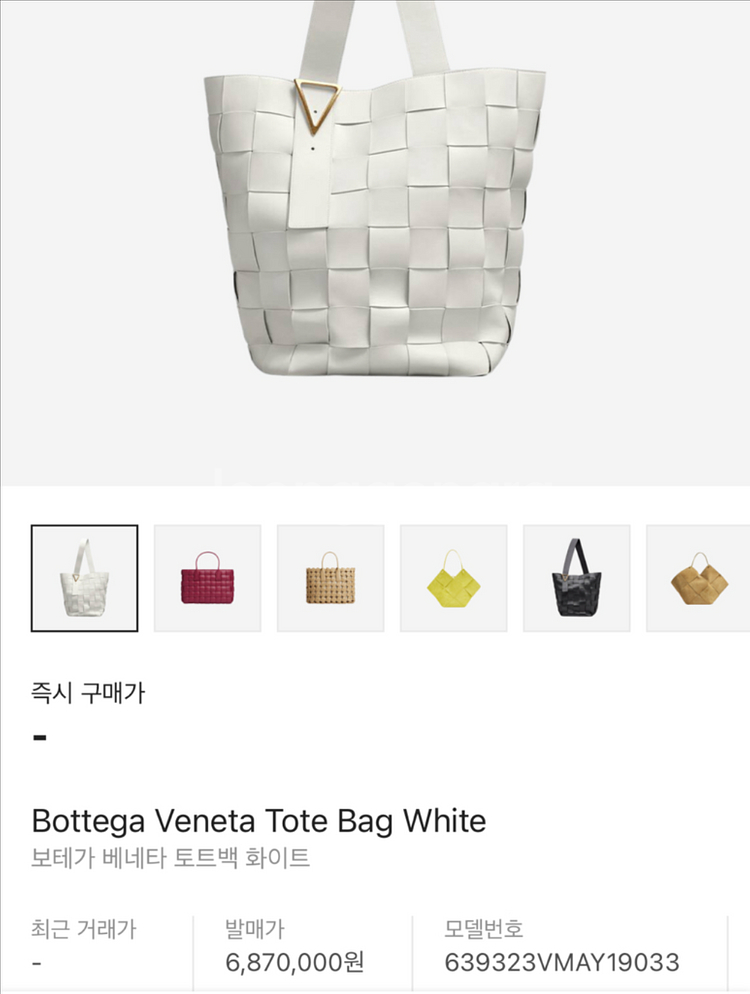
Task: Show the black tote thumbnail
Action: pyautogui.click(x=576, y=578)
